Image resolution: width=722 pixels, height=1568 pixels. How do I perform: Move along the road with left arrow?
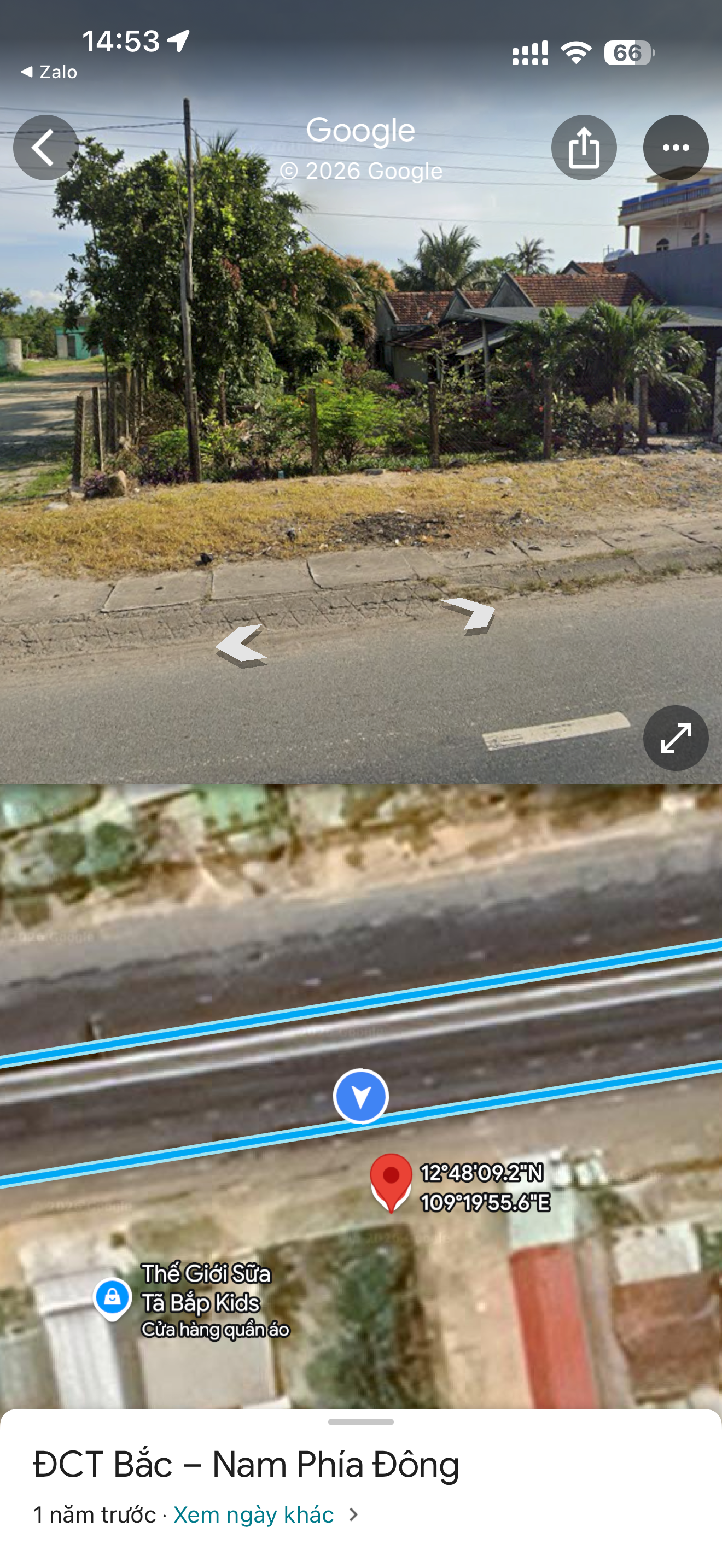coord(242,645)
